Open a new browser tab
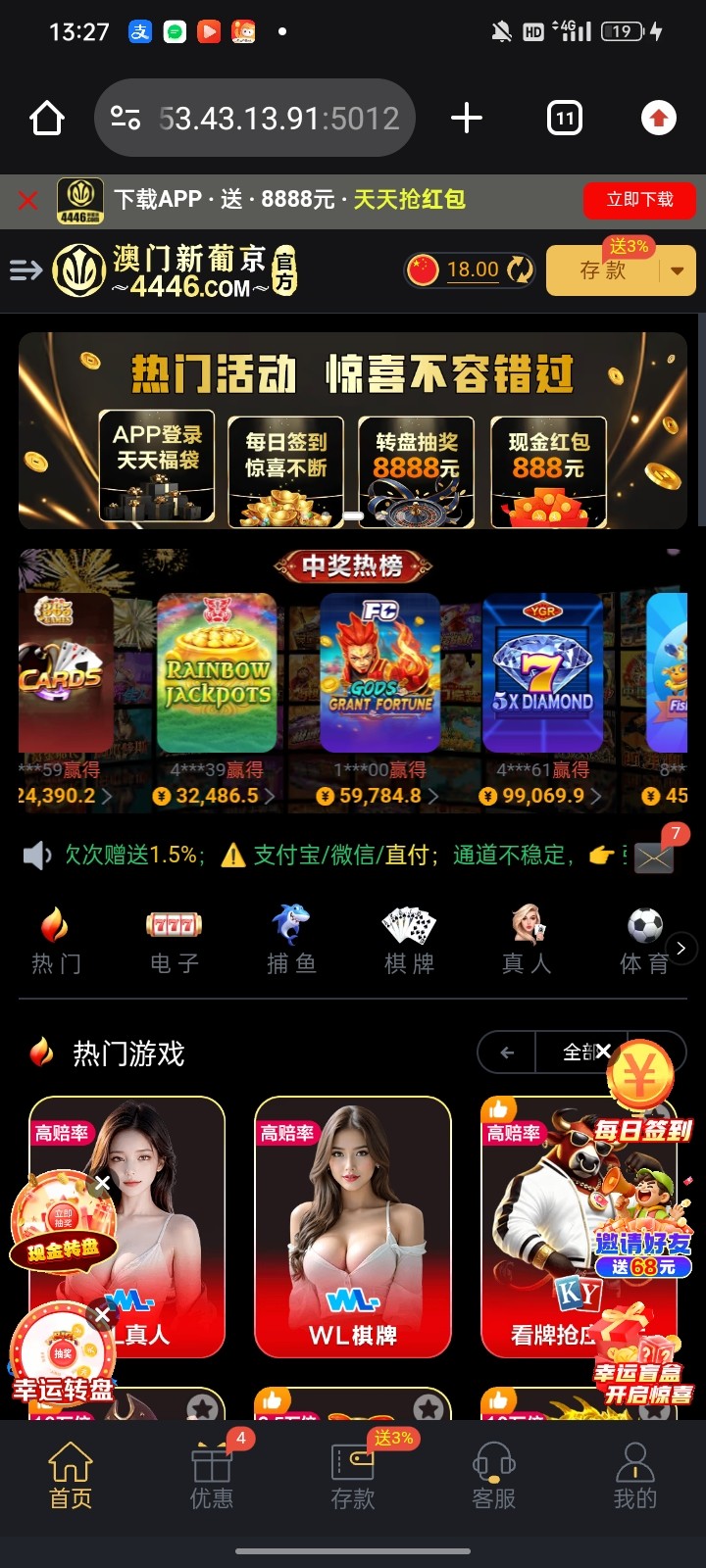The image size is (706, 1568). pyautogui.click(x=467, y=119)
